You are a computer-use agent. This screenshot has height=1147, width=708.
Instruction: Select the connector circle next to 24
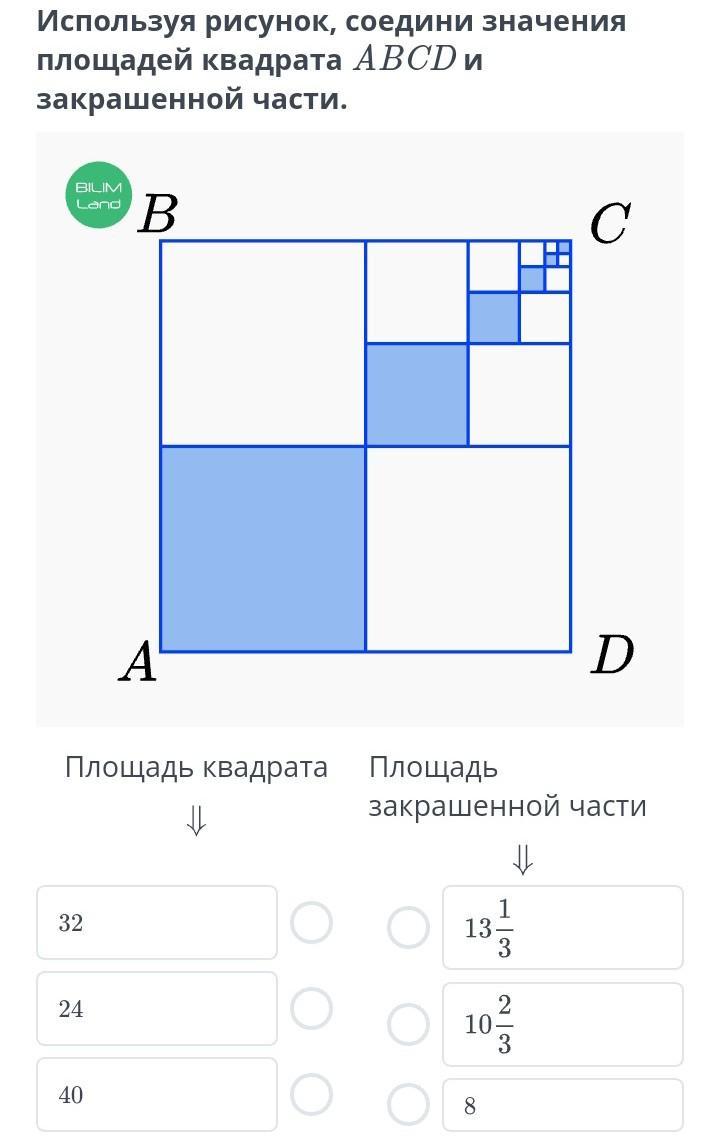coord(312,1008)
